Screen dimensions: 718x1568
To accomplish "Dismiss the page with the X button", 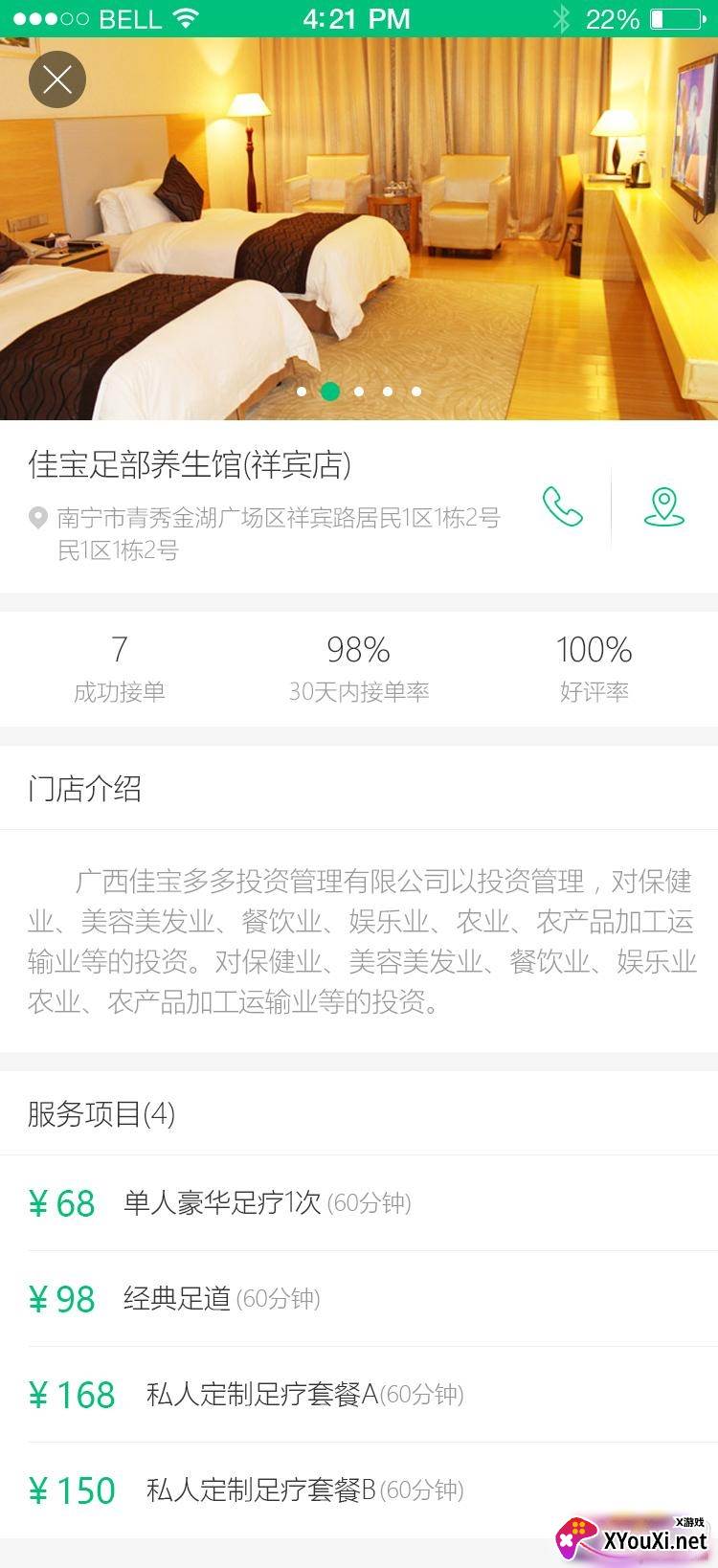I will [x=57, y=79].
